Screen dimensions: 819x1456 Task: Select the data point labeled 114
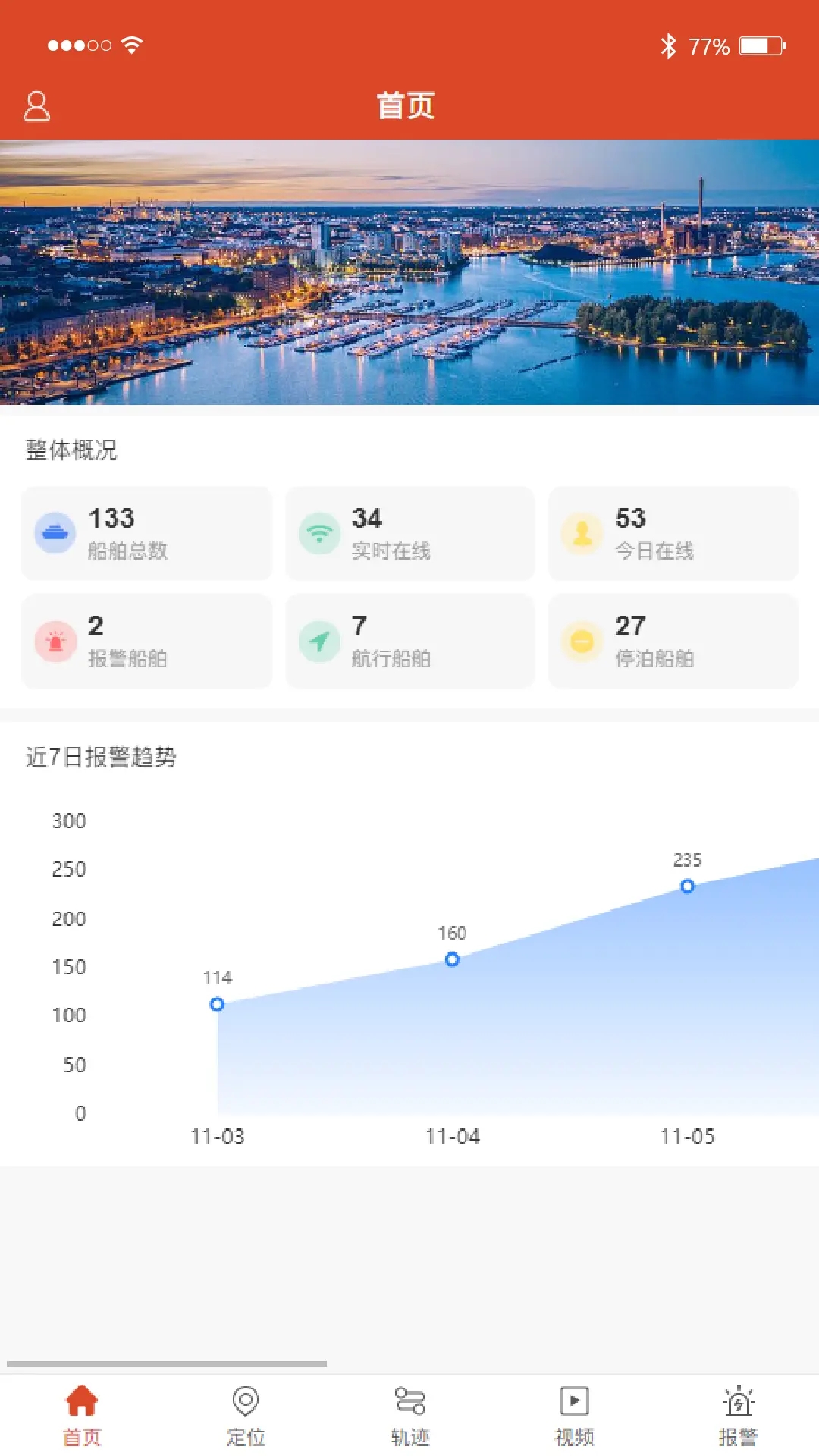tap(218, 1003)
